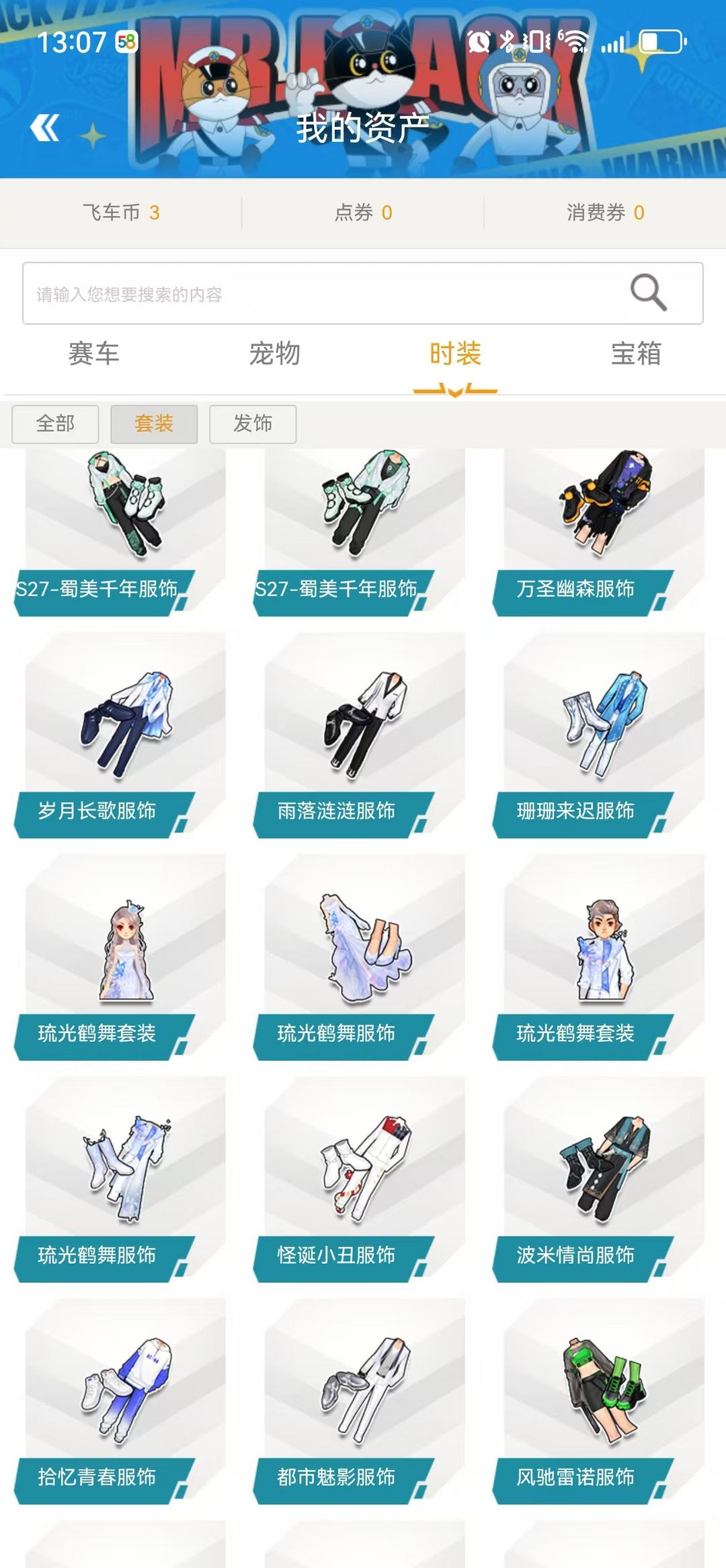Select the 全部 filter chip
Image resolution: width=726 pixels, height=1568 pixels.
(55, 424)
